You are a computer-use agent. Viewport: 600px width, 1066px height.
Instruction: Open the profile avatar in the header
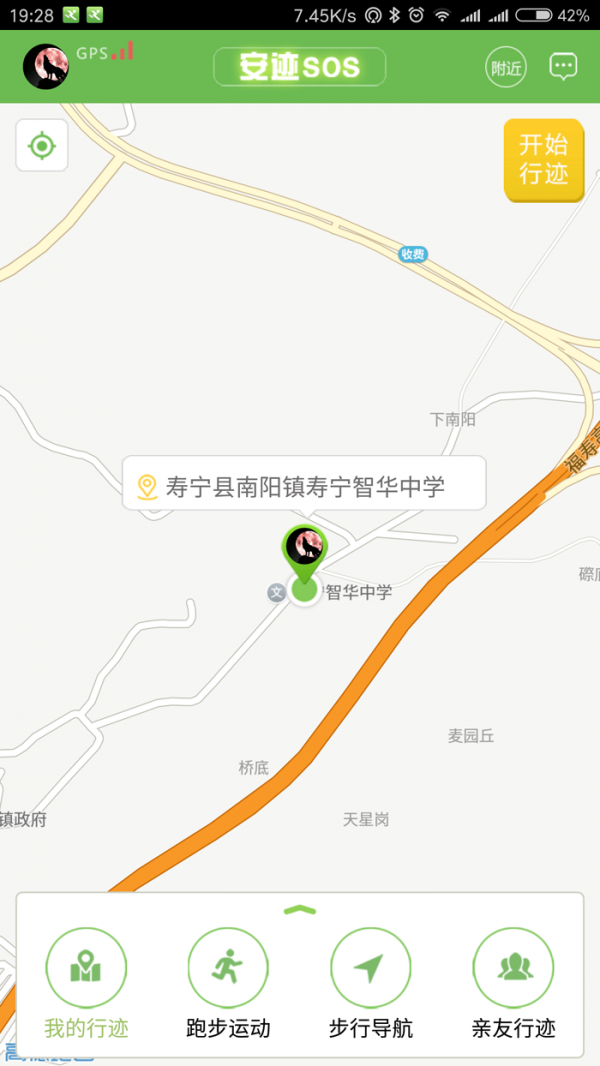point(45,67)
